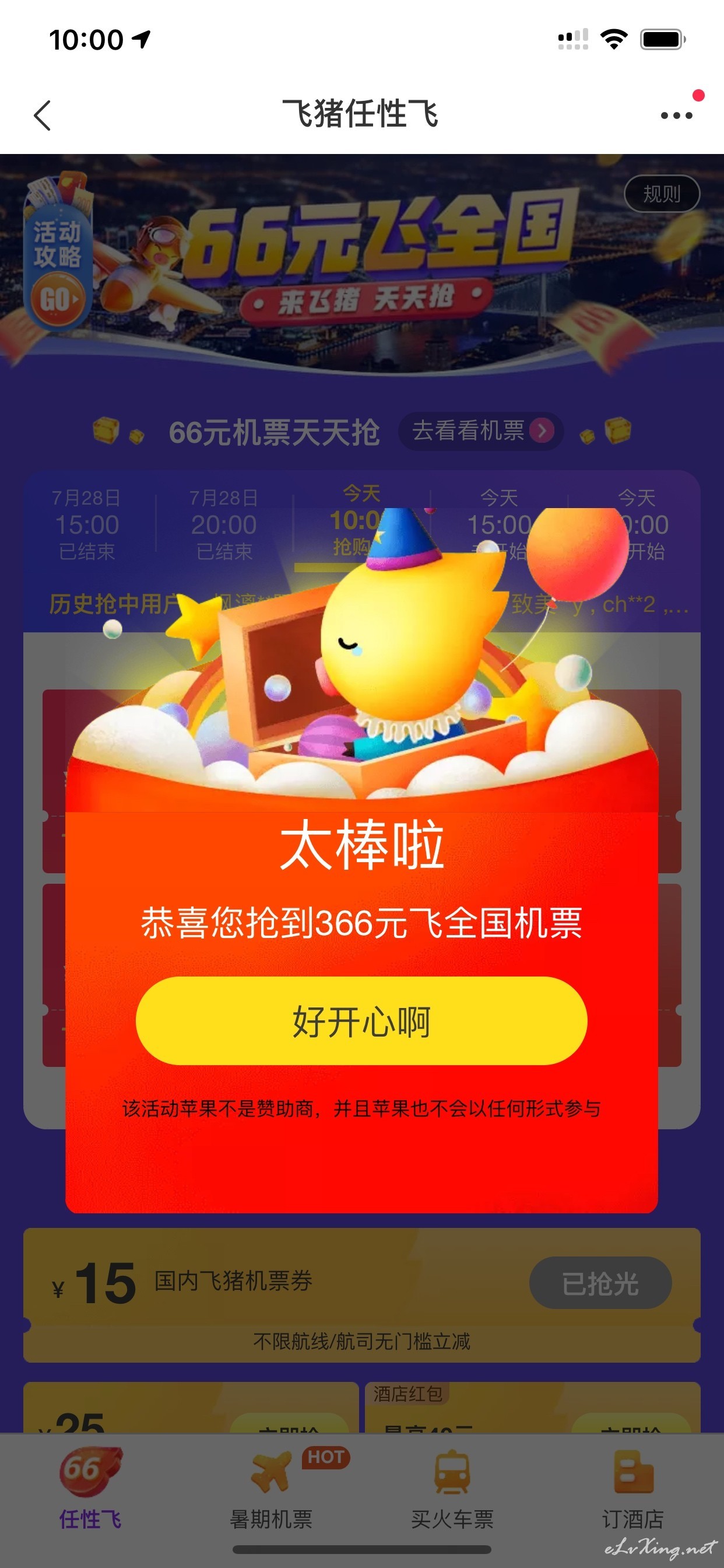
Task: Open the 规则 rules button
Action: [x=662, y=194]
